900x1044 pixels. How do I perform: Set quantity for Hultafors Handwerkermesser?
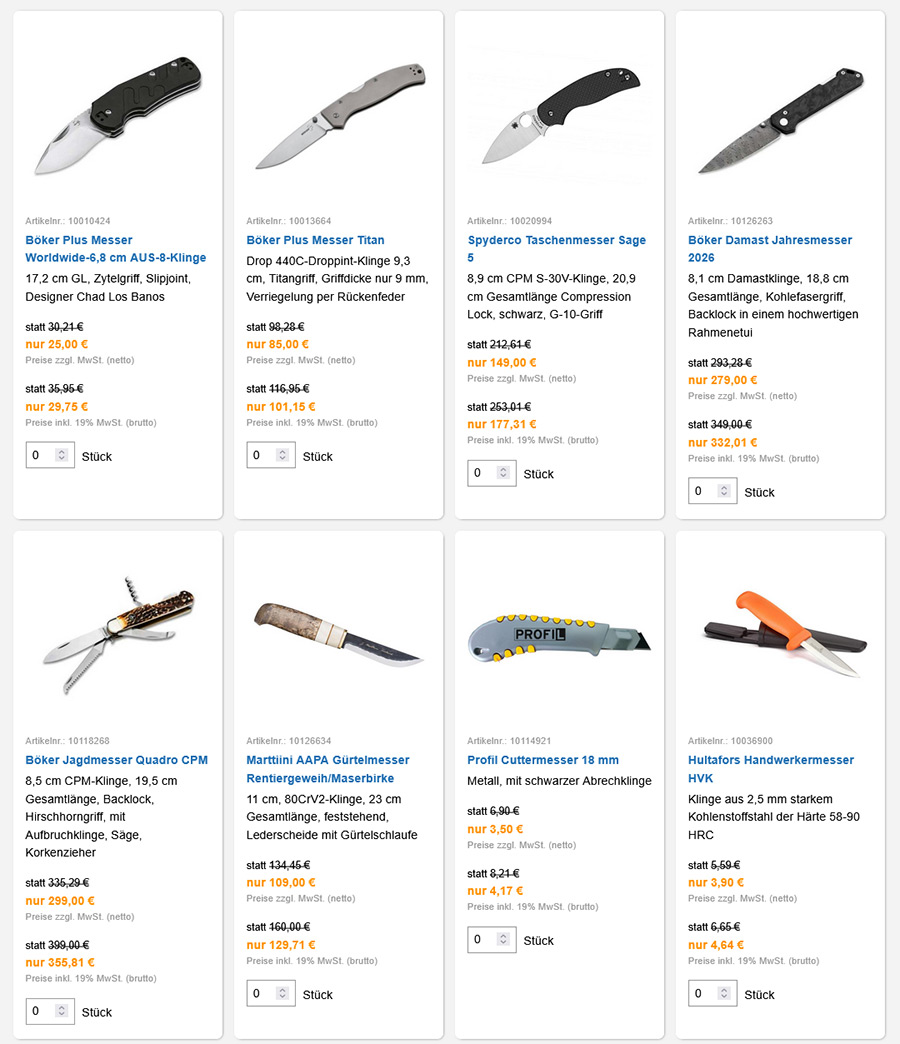(705, 994)
